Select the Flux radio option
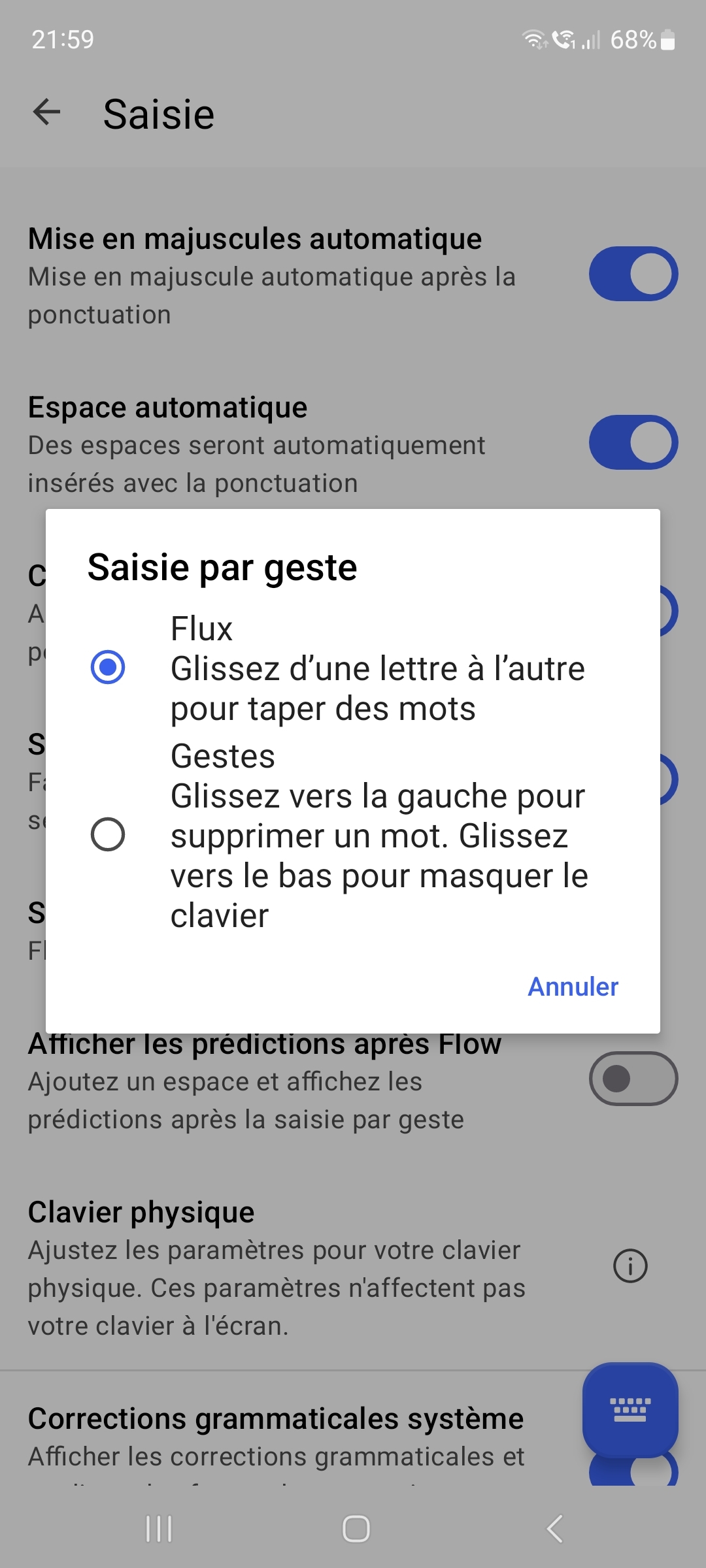The image size is (706, 1568). (108, 668)
